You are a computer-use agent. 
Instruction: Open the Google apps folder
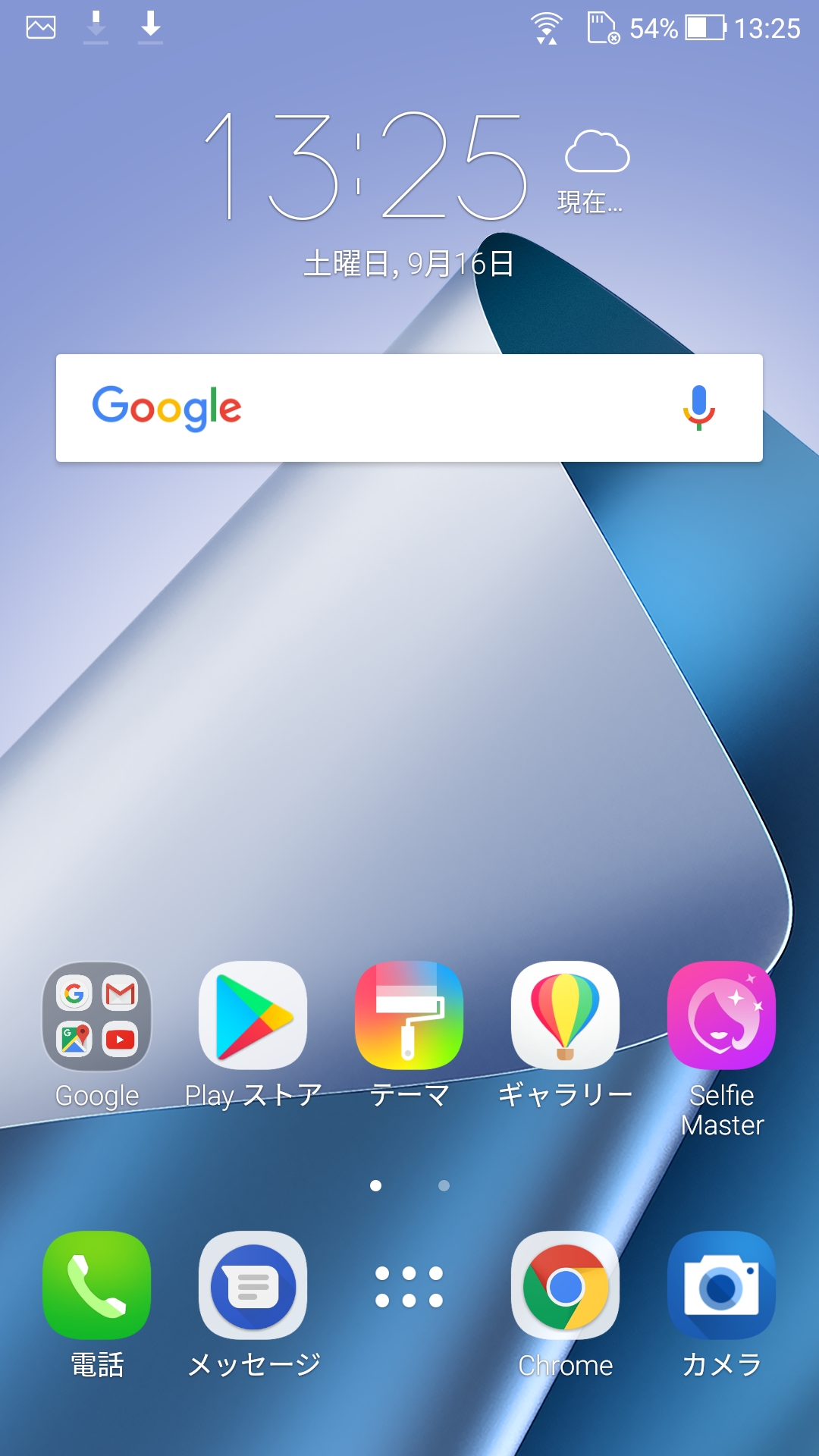[x=97, y=1016]
